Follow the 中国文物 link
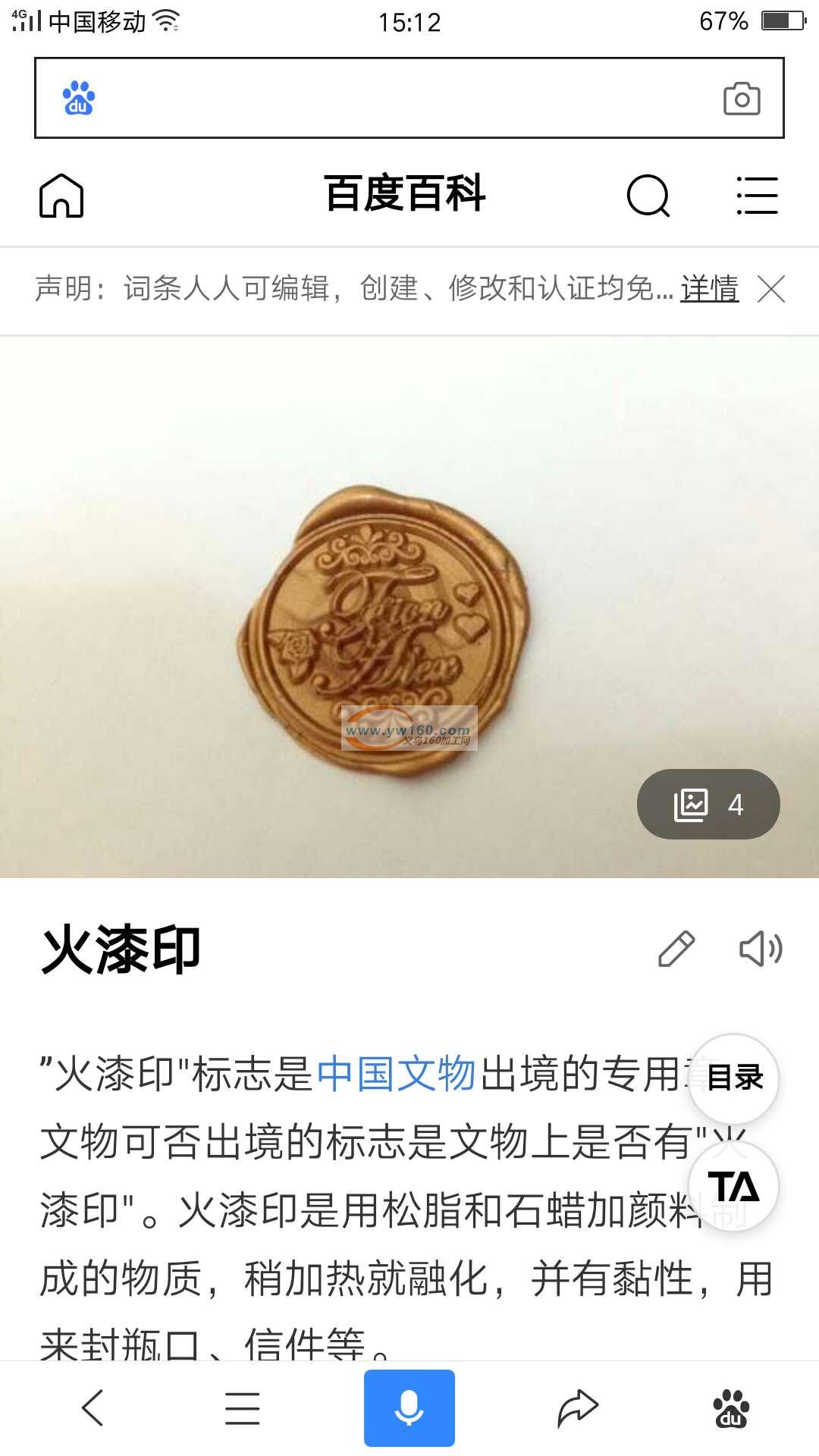The width and height of the screenshot is (819, 1456). point(396,1075)
